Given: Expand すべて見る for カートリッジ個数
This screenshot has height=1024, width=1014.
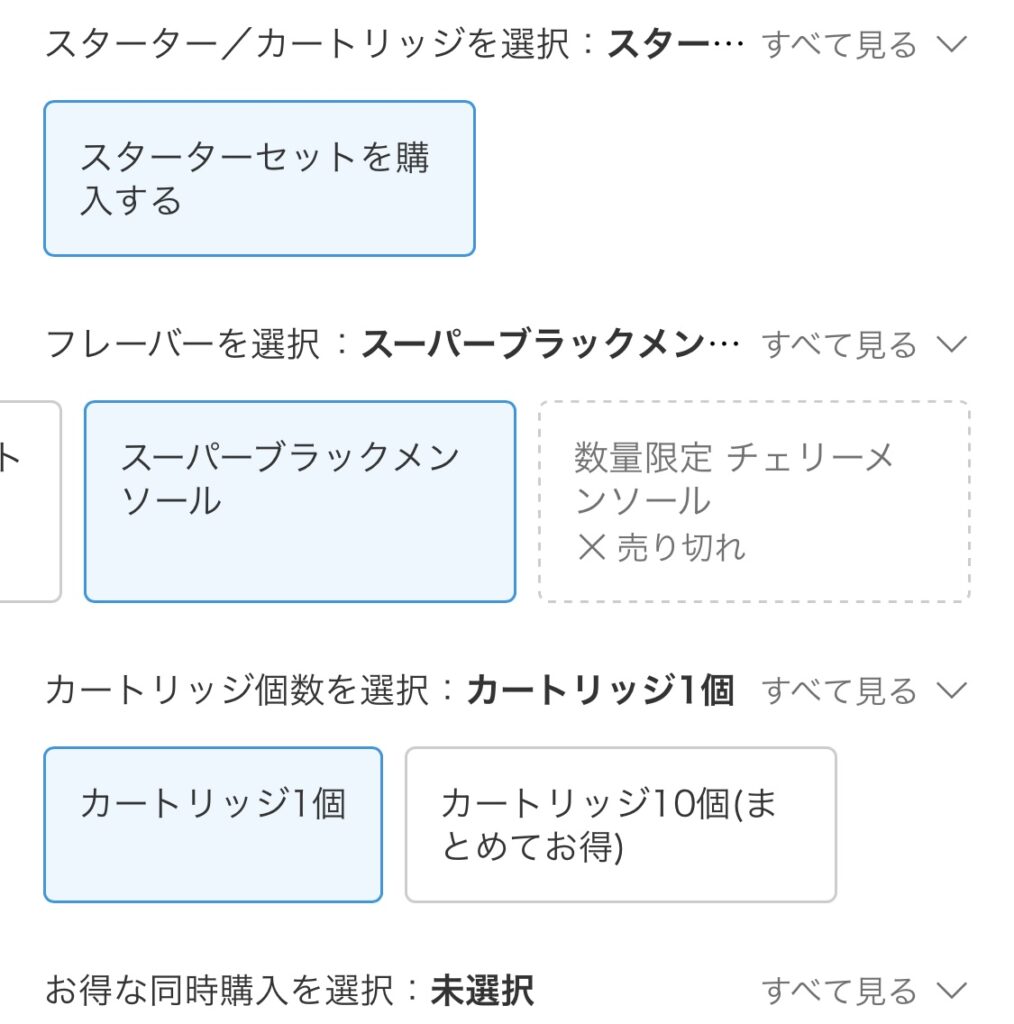Looking at the screenshot, I should point(864,691).
